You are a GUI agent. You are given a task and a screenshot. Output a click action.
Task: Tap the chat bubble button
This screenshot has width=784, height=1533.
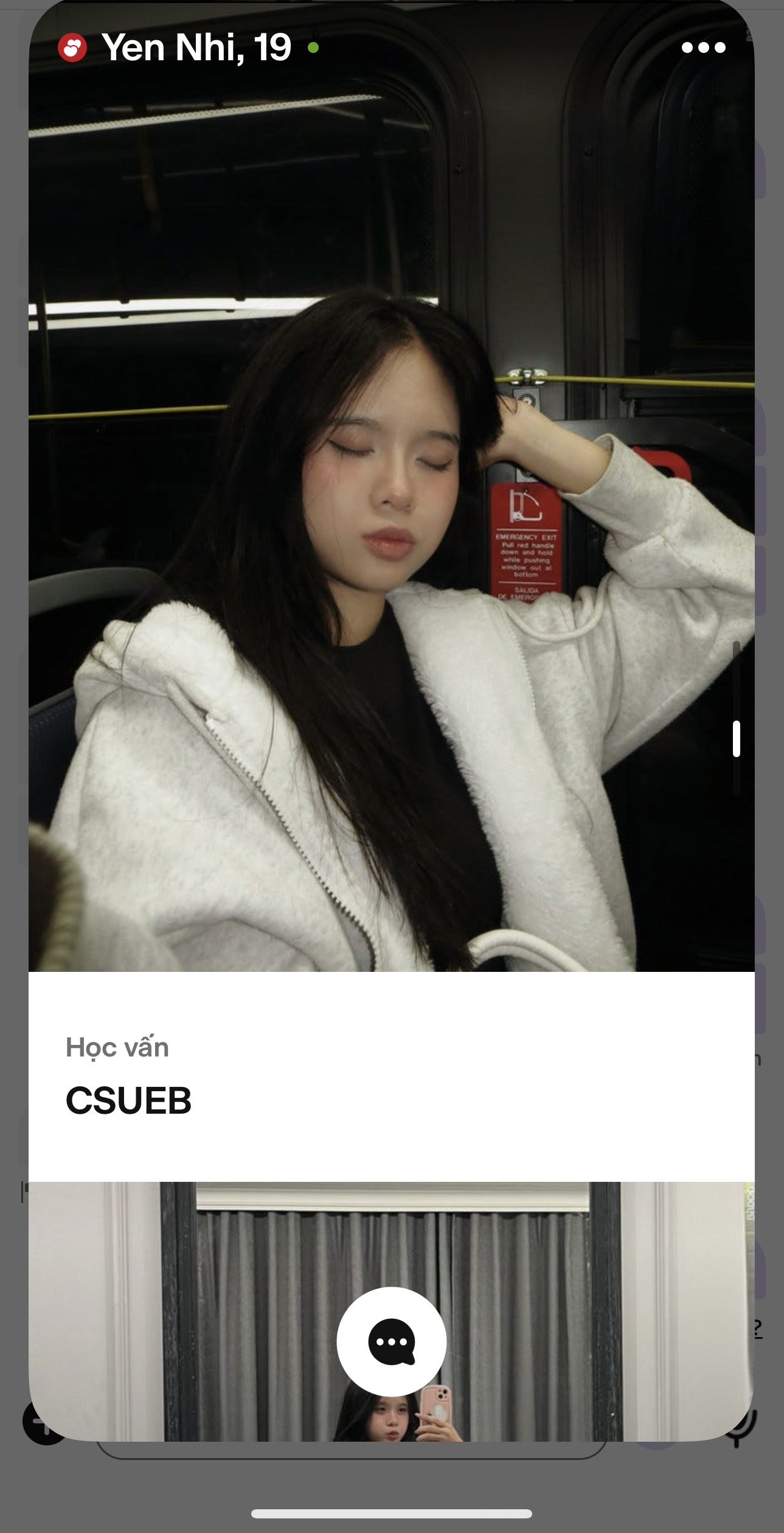391,1341
